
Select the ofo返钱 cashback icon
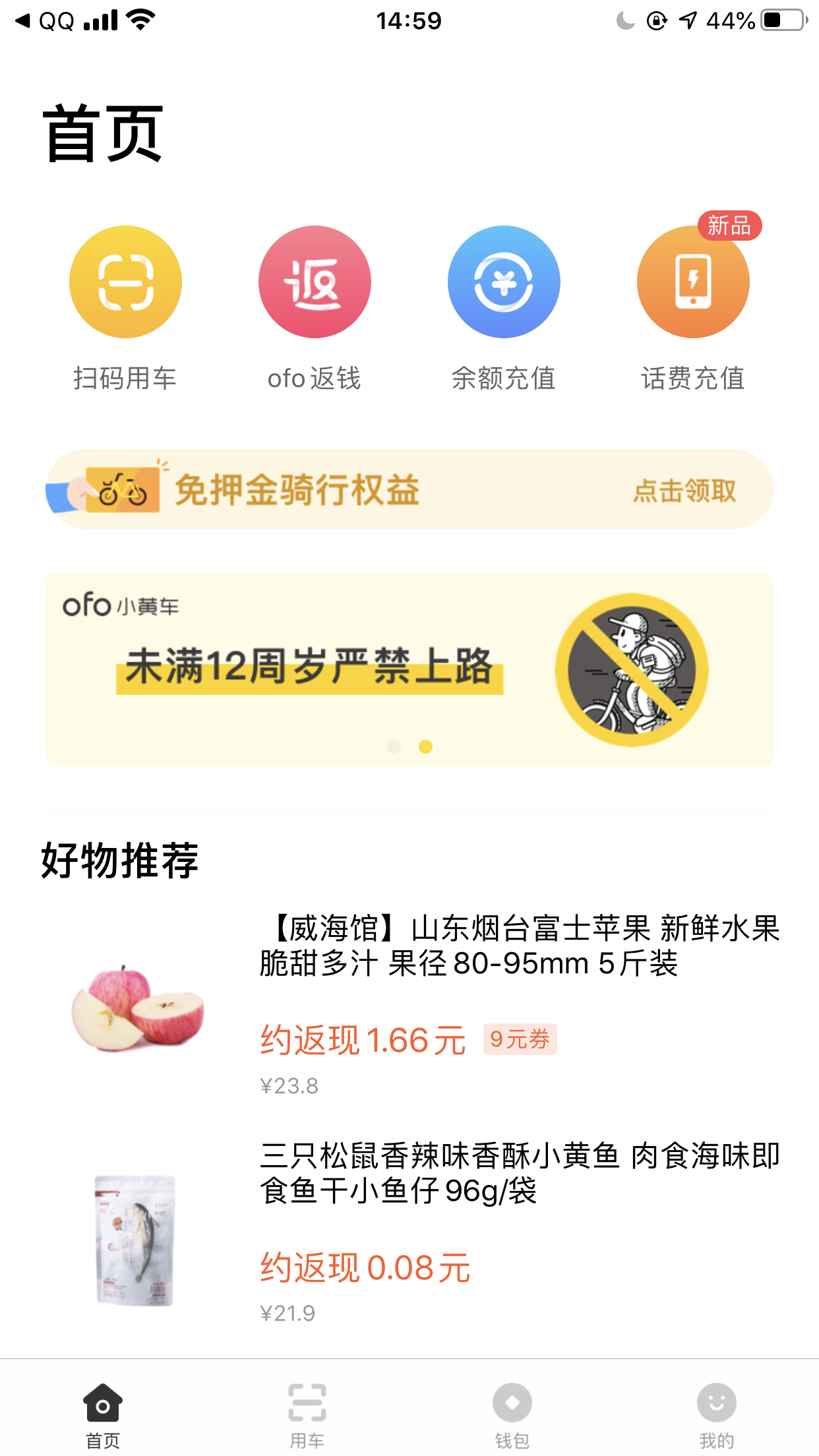coord(315,282)
